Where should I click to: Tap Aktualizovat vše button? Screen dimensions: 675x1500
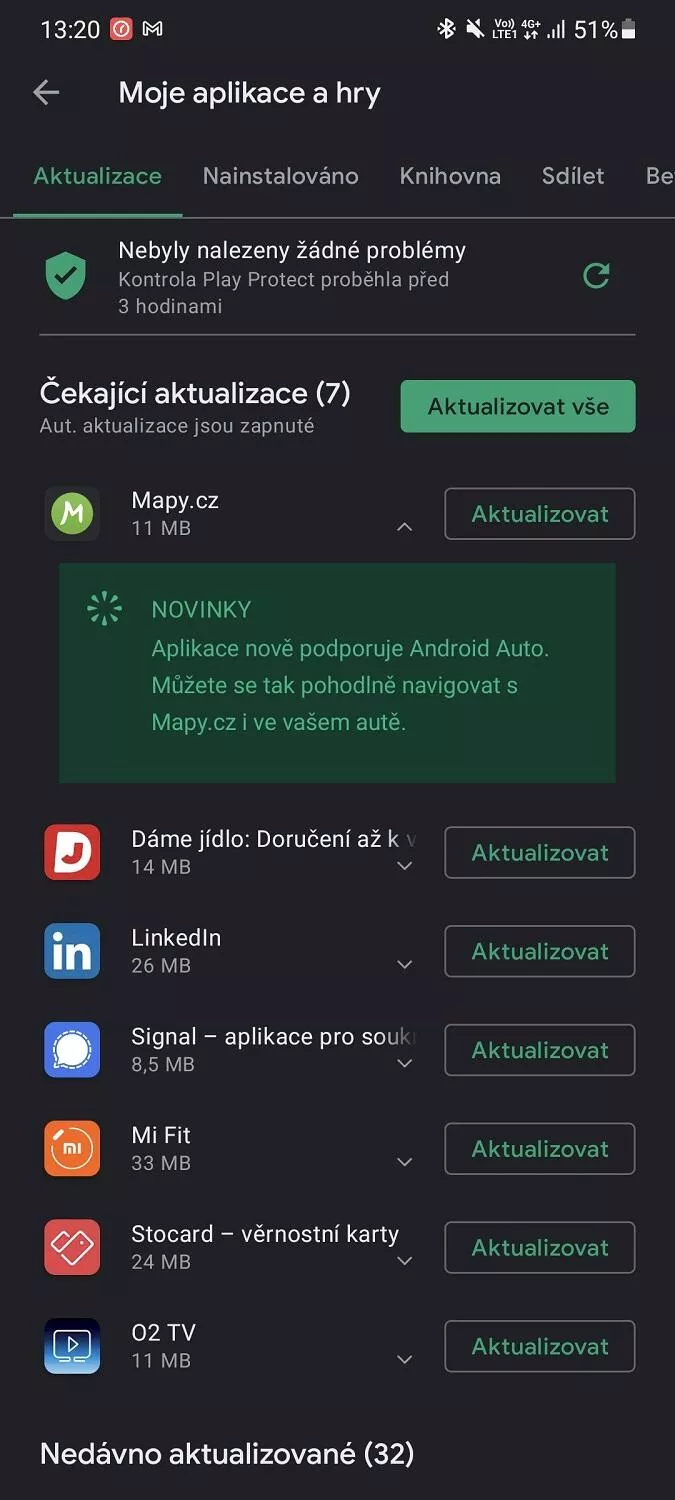click(518, 406)
